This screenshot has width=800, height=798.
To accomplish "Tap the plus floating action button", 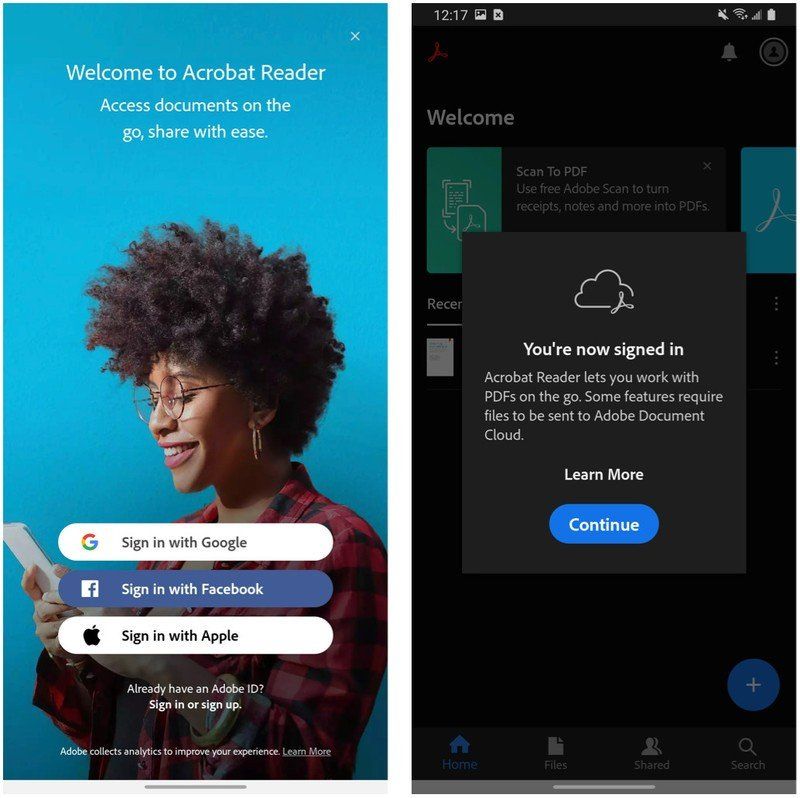I will tap(753, 685).
